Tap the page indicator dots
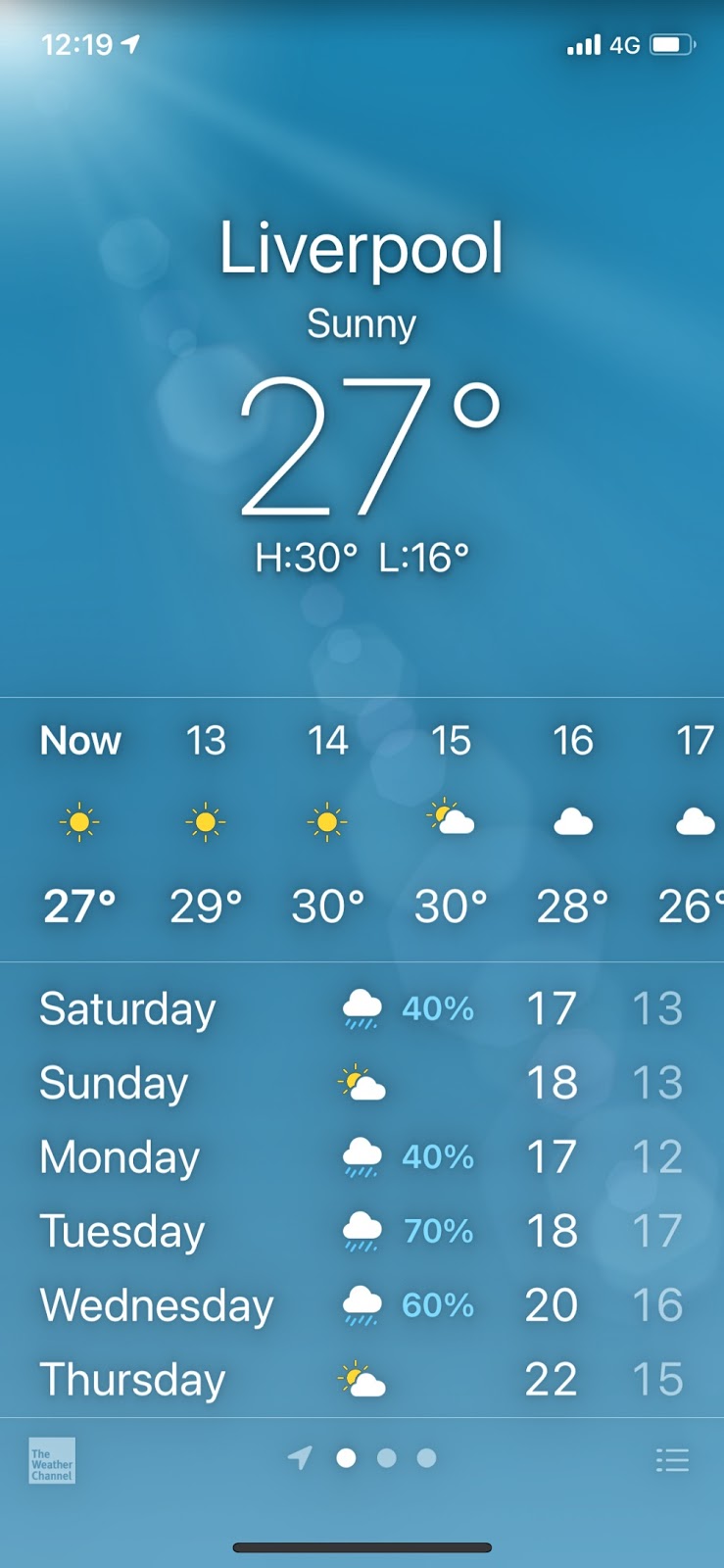 point(386,1458)
